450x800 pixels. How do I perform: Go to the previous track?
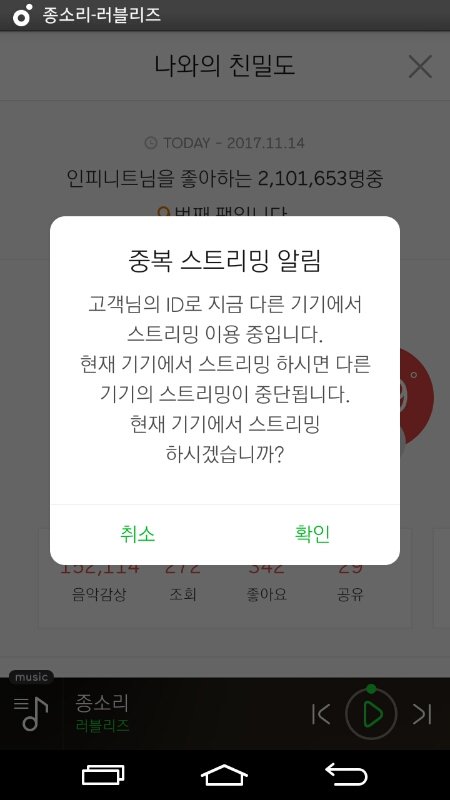[321, 714]
